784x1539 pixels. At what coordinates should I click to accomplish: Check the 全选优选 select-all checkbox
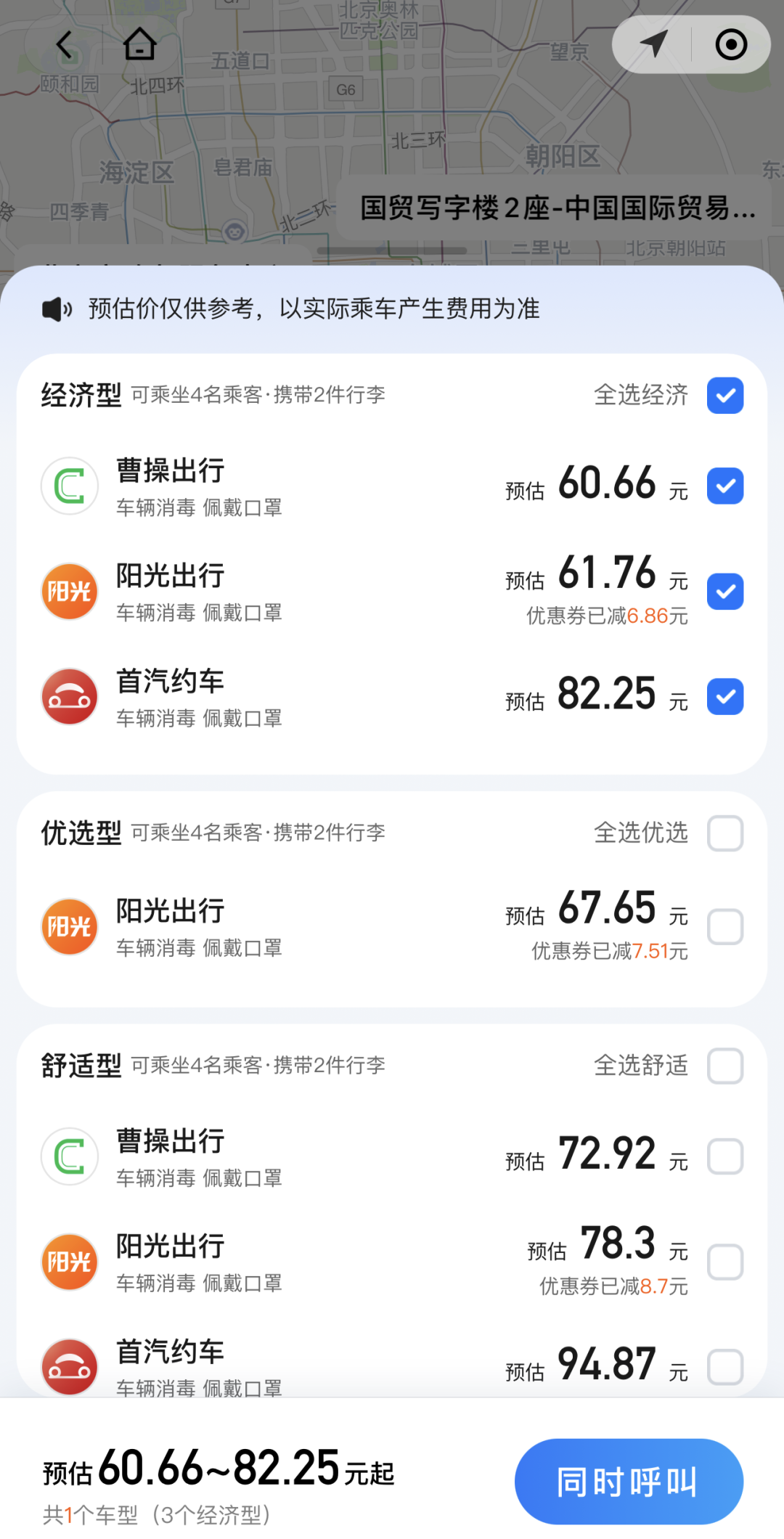[x=725, y=833]
